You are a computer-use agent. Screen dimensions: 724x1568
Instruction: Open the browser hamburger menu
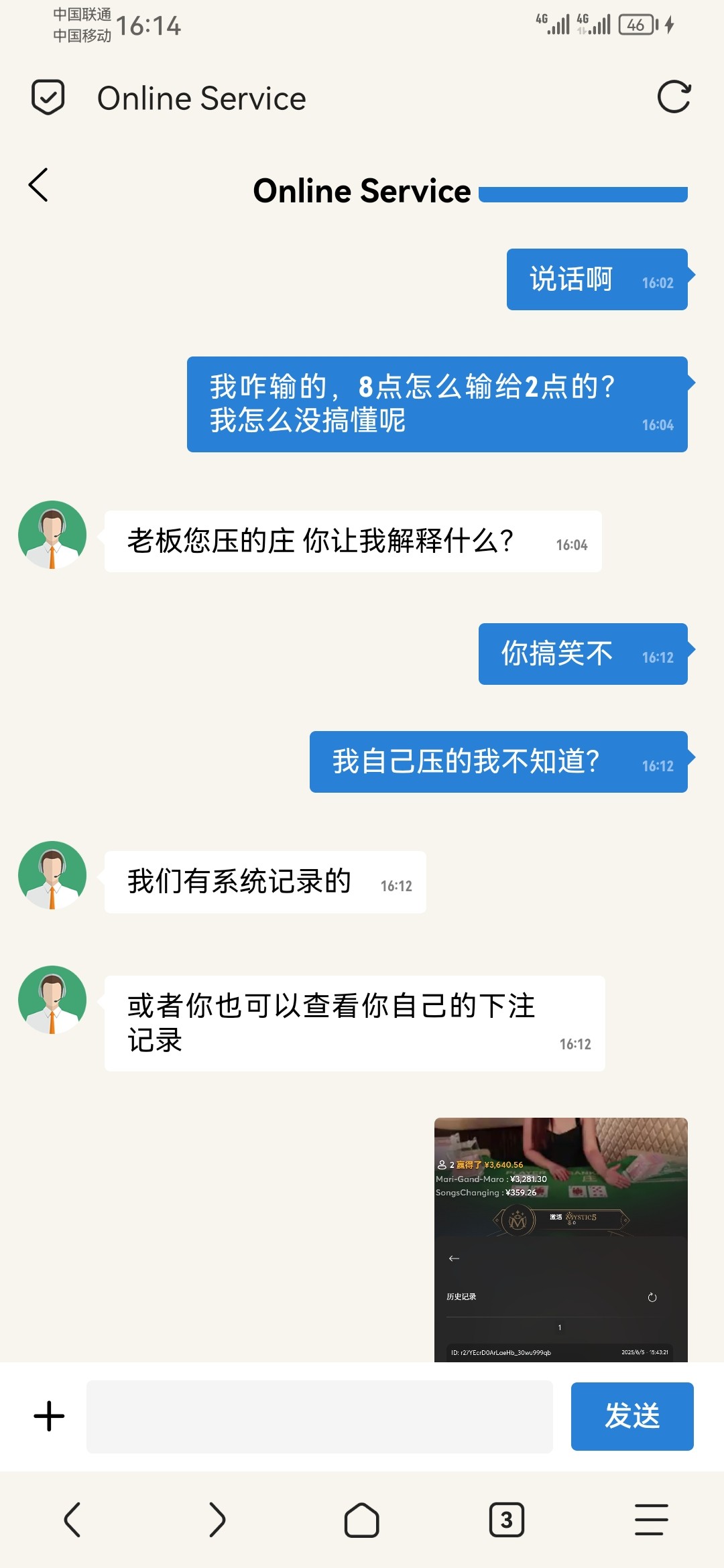(x=651, y=1519)
